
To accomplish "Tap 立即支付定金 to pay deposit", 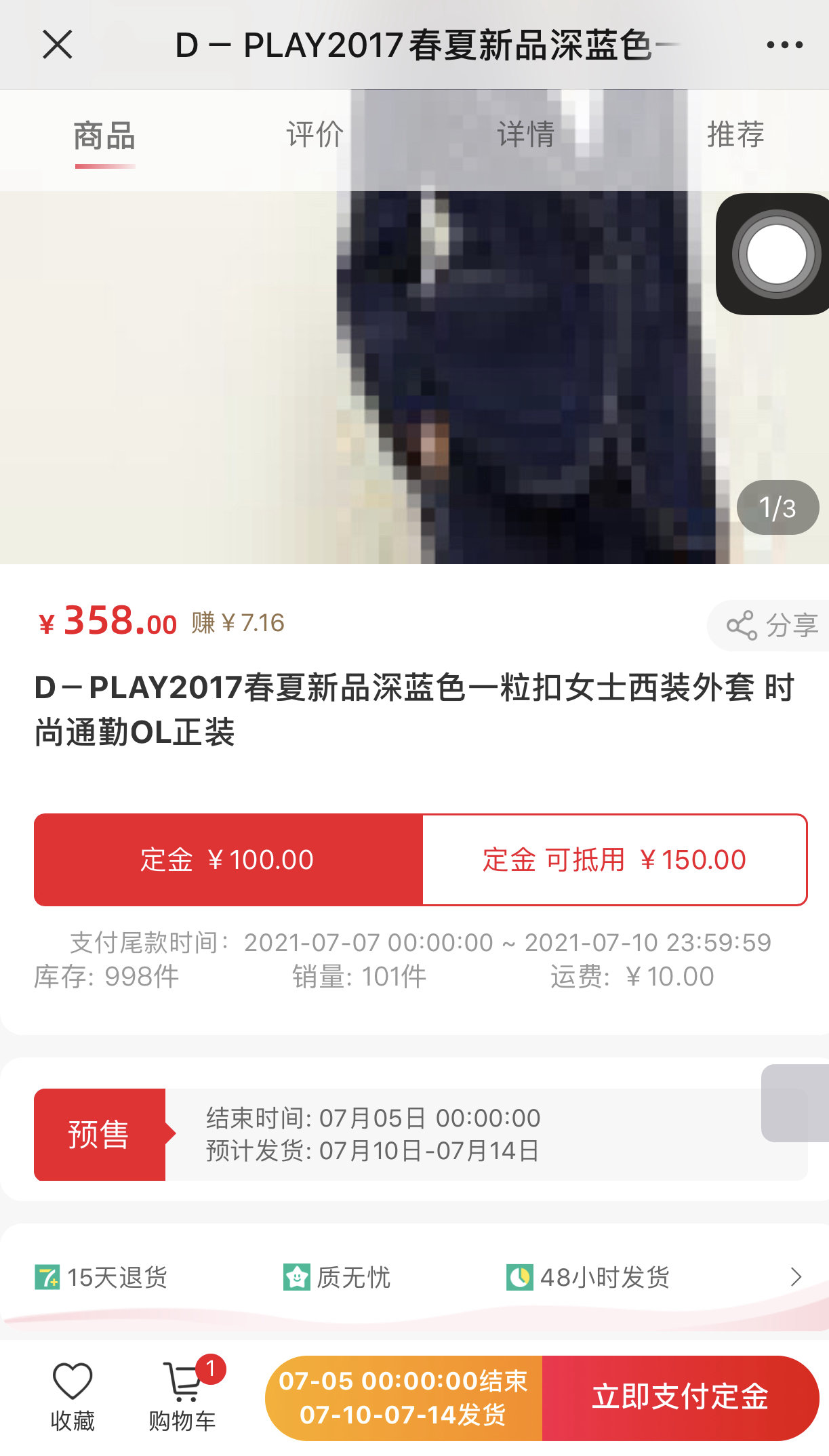I will (x=681, y=1398).
